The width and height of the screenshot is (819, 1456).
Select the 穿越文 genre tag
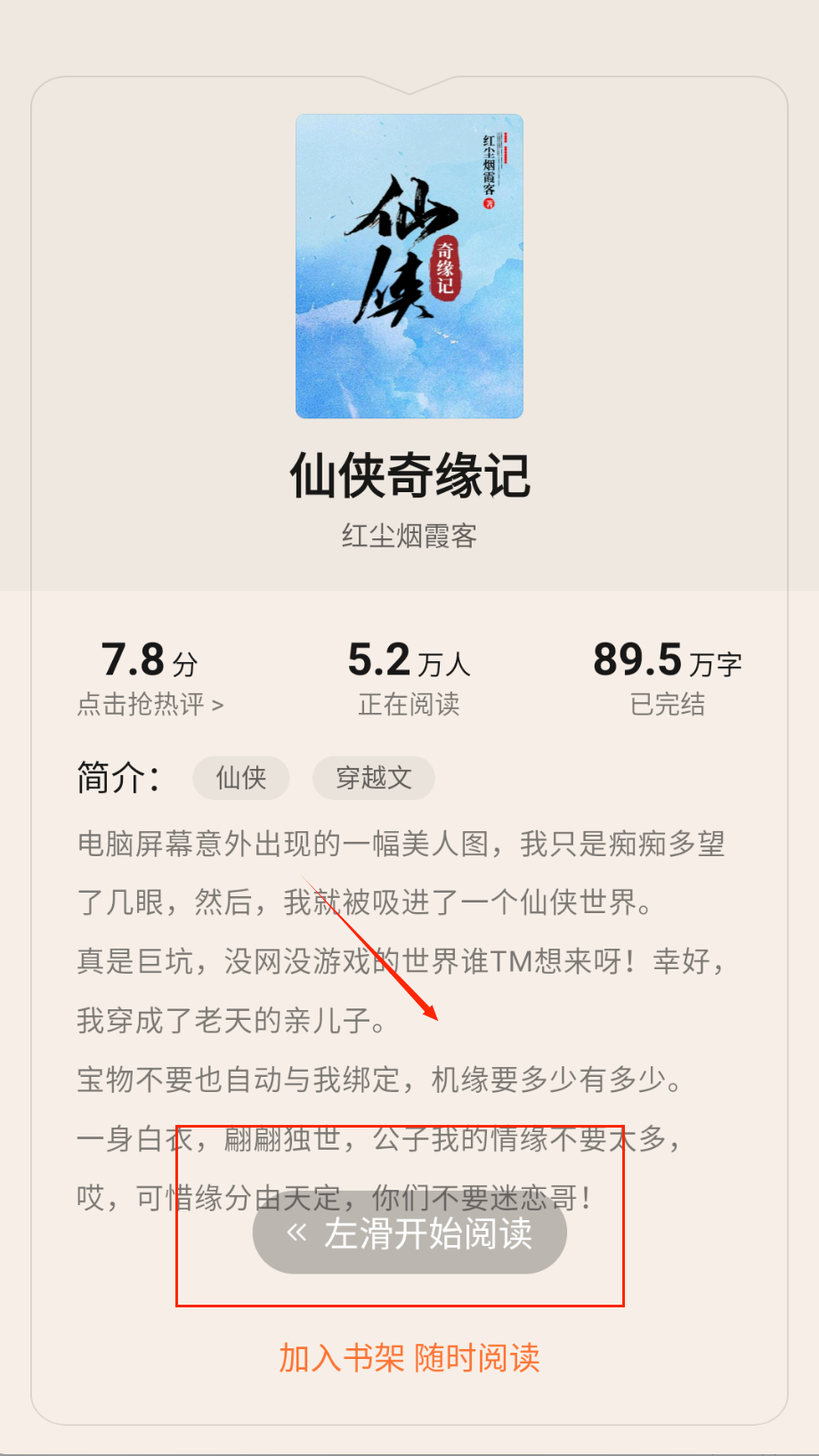373,778
